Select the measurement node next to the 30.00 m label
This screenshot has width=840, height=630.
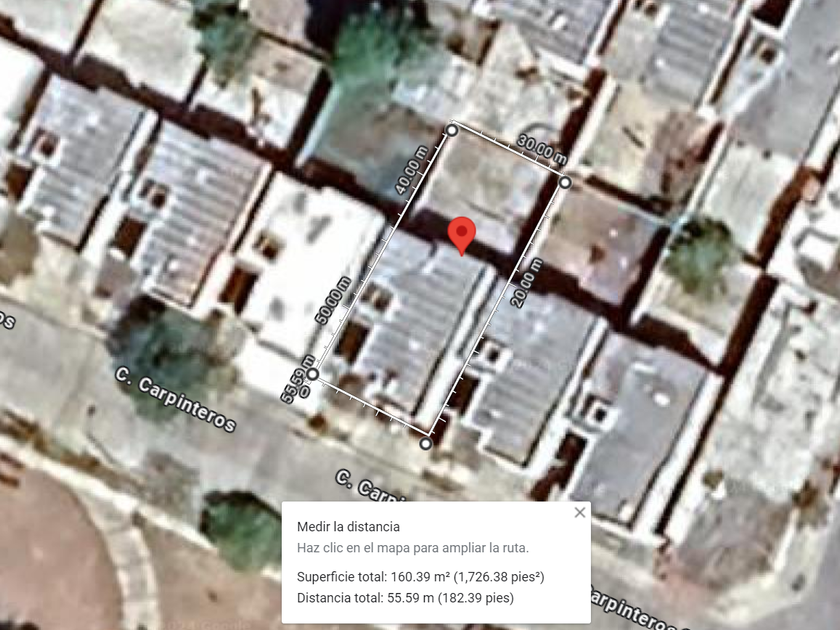pyautogui.click(x=565, y=183)
